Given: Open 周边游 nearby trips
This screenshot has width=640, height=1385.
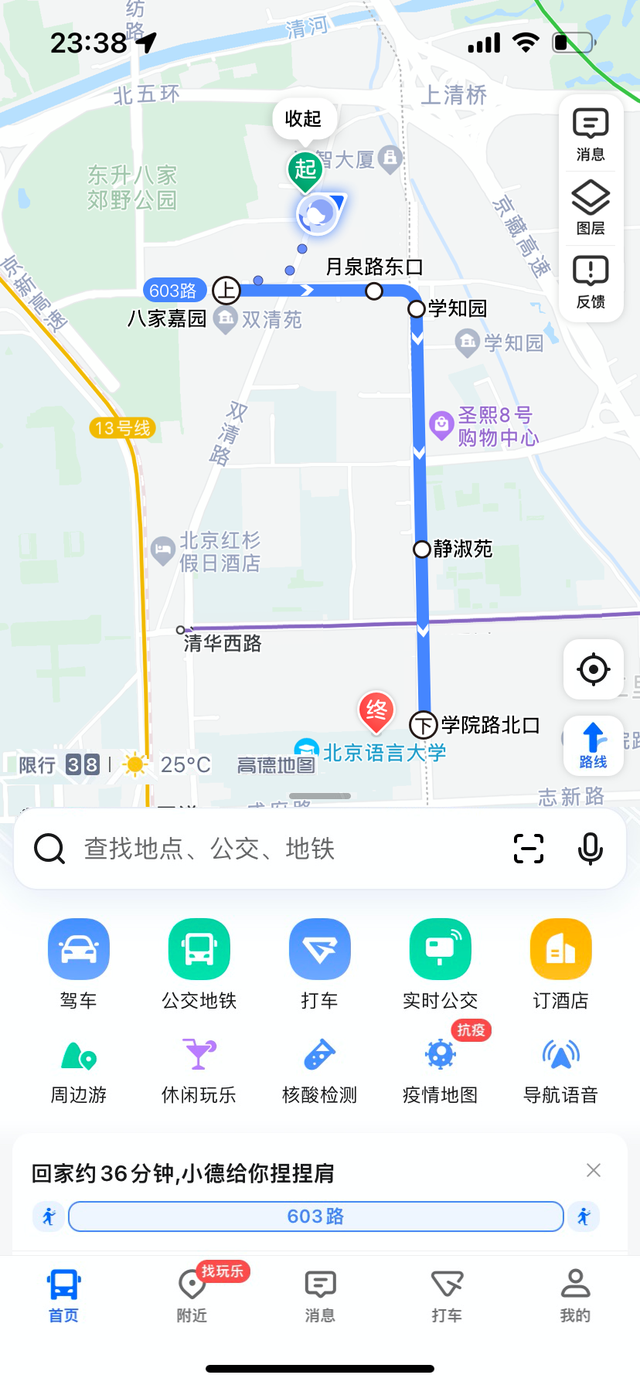Looking at the screenshot, I should pyautogui.click(x=78, y=1069).
